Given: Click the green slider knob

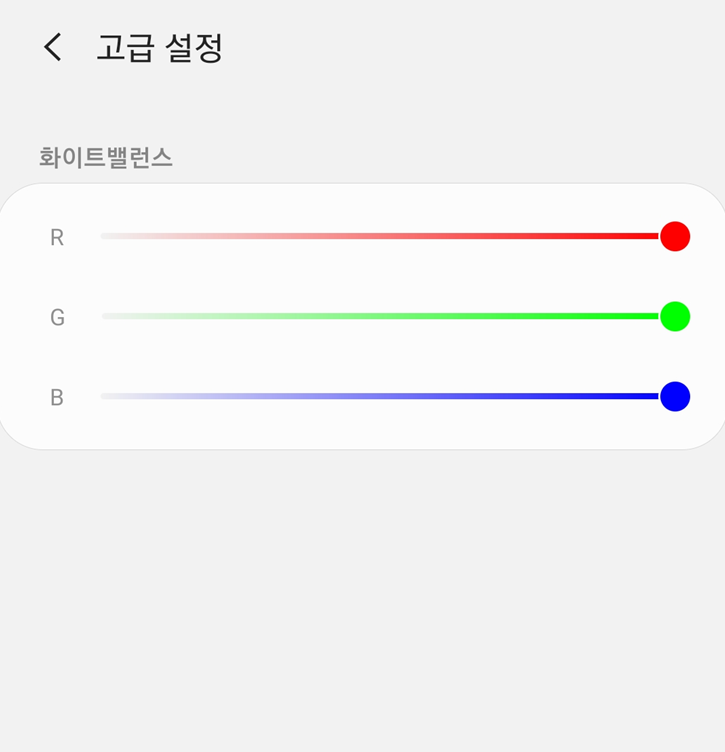Looking at the screenshot, I should [676, 317].
